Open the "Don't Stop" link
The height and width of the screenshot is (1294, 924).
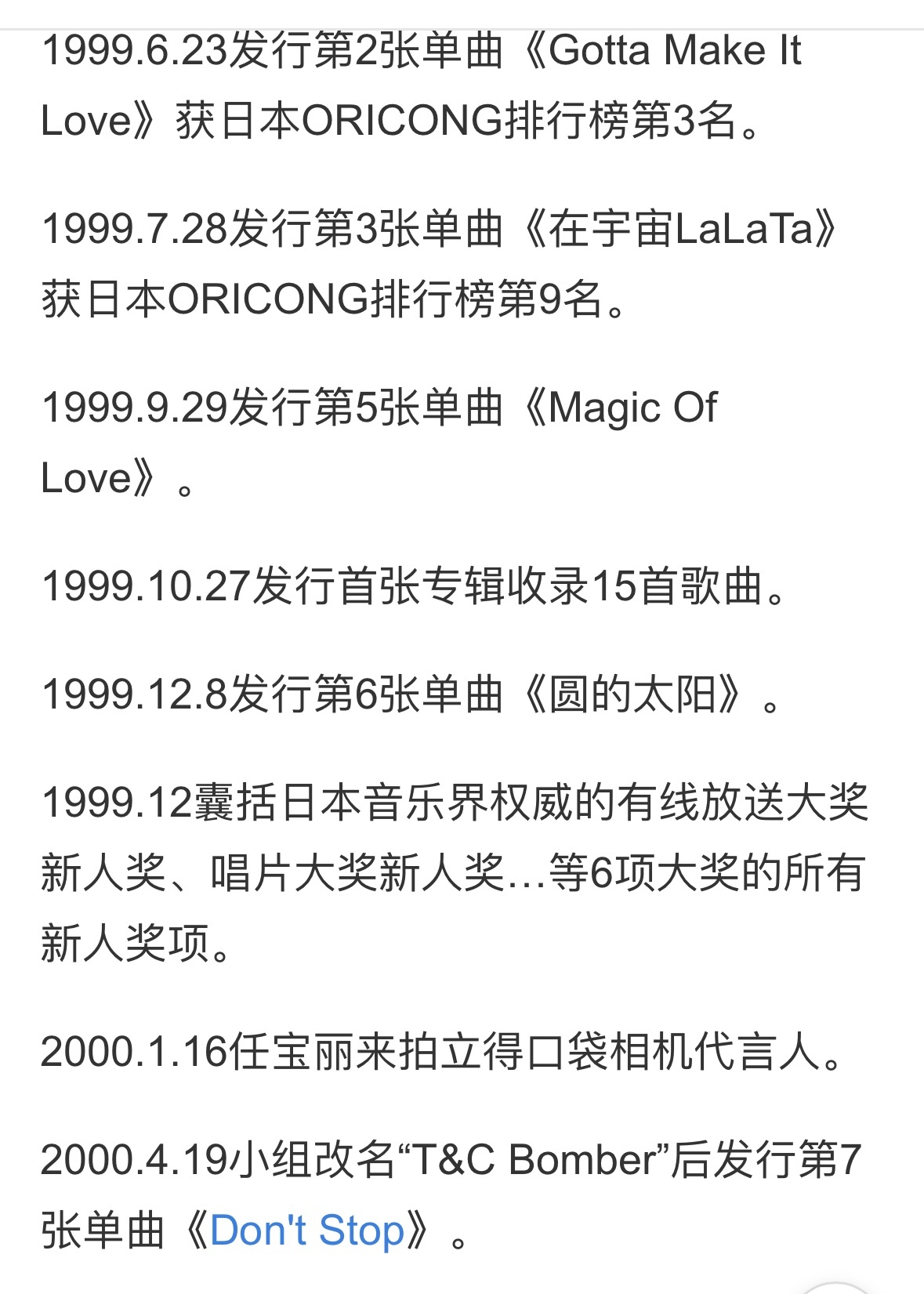point(306,1231)
